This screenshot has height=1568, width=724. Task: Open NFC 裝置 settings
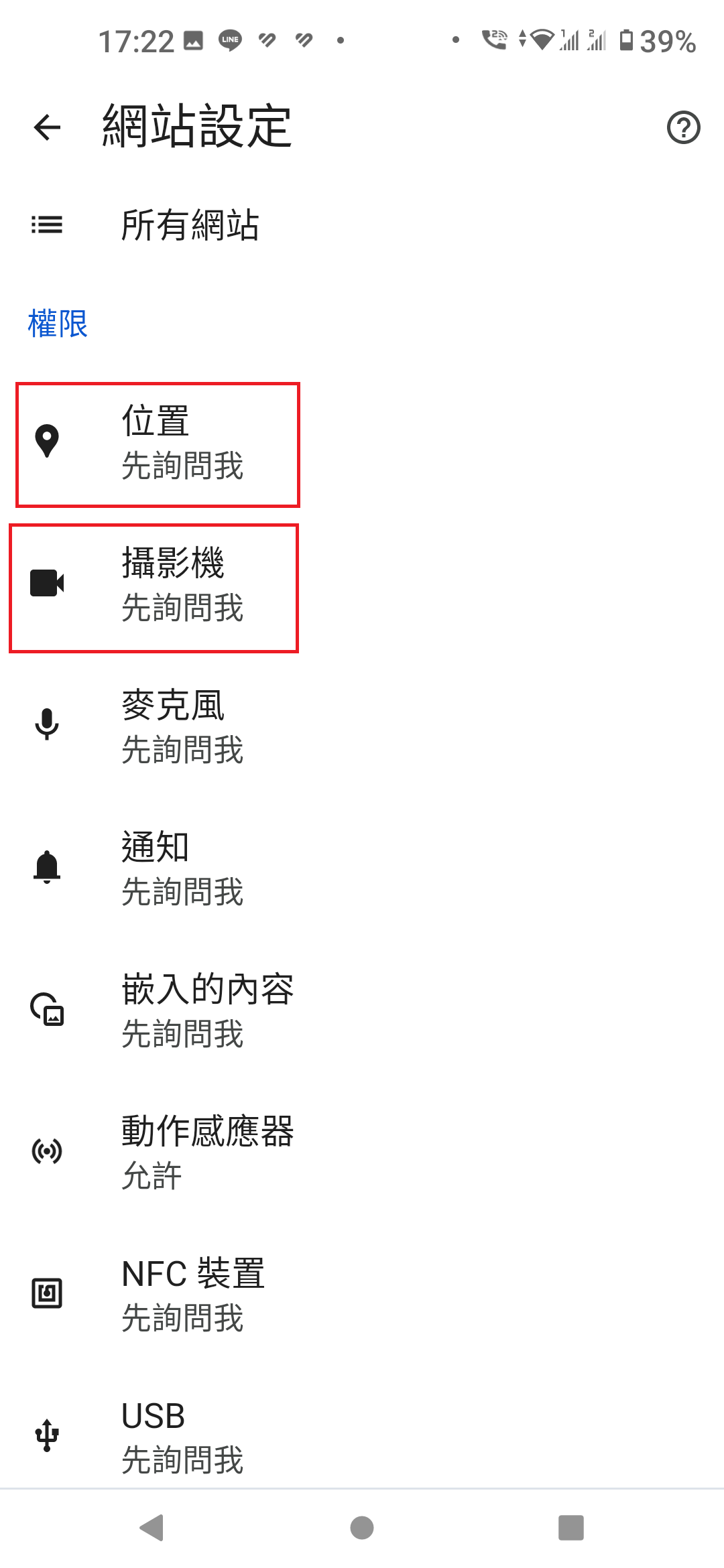click(x=362, y=1295)
